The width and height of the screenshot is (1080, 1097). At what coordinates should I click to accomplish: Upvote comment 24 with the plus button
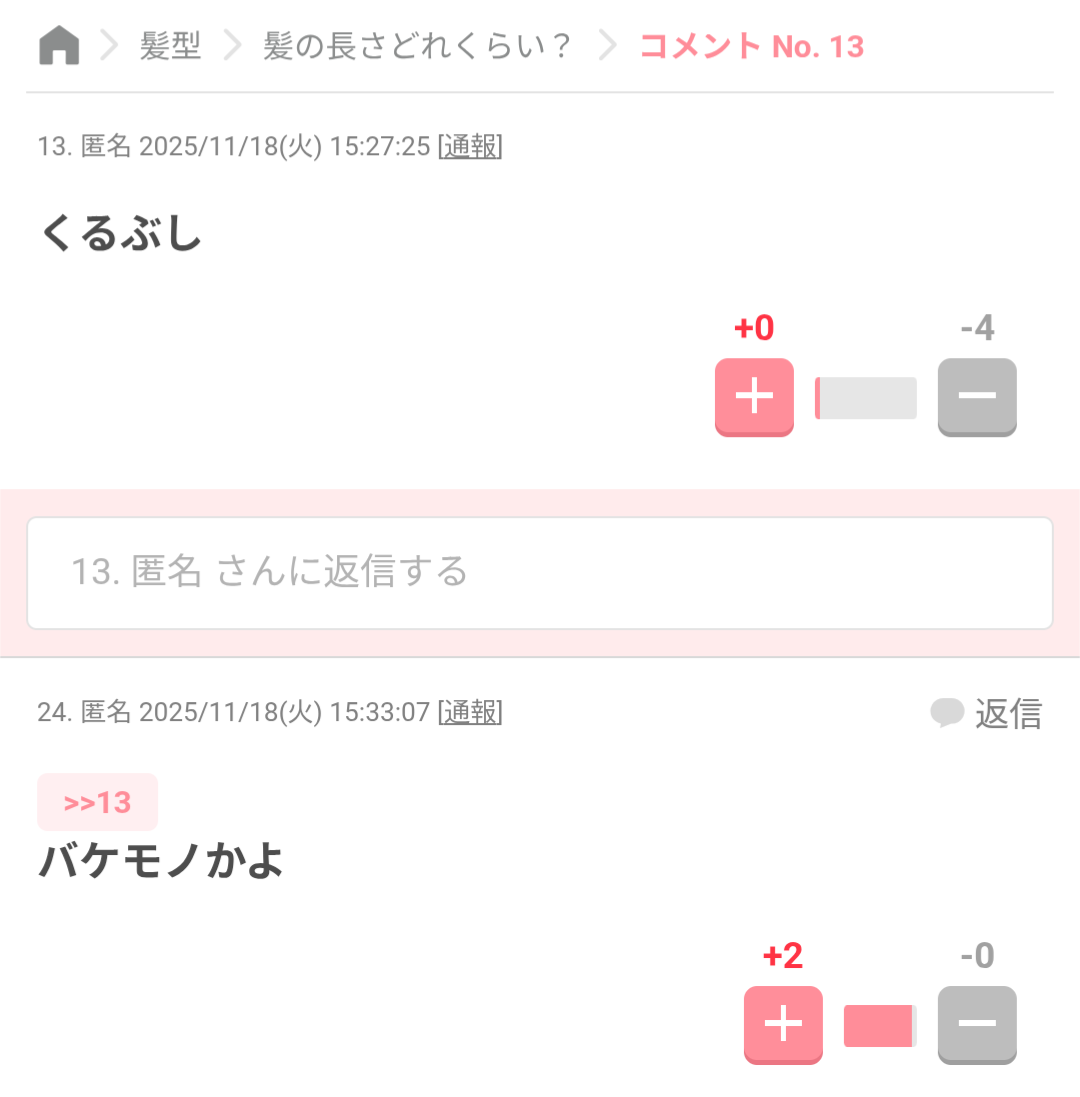pos(783,1024)
